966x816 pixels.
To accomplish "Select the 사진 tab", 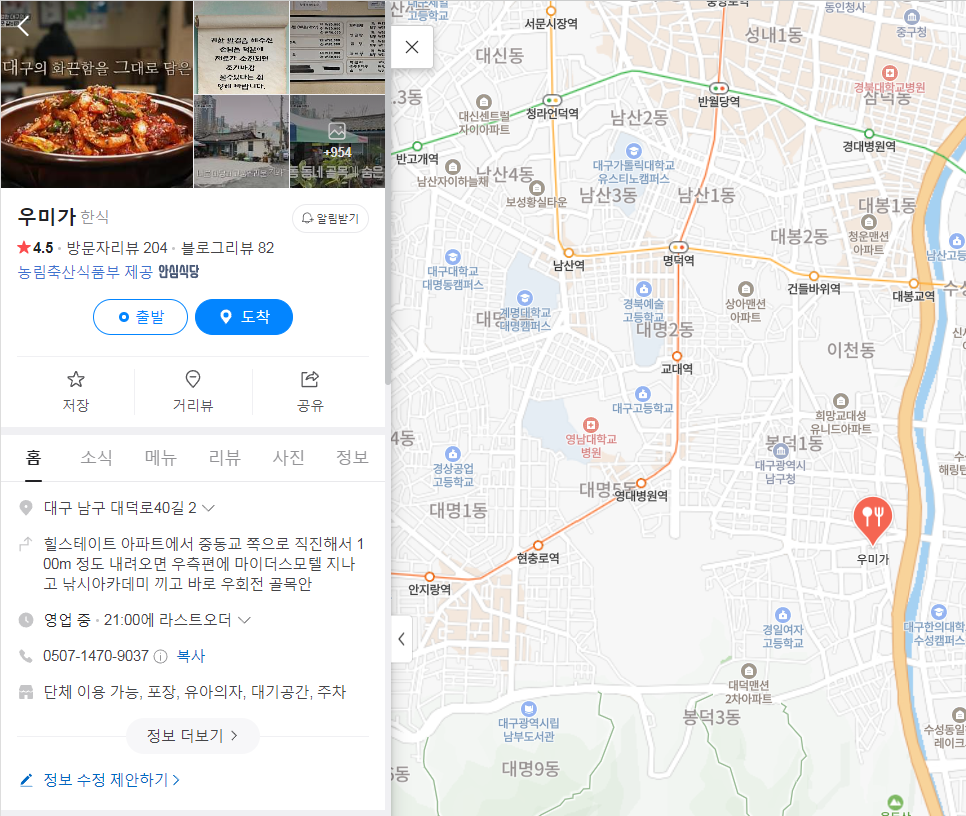I will point(288,458).
